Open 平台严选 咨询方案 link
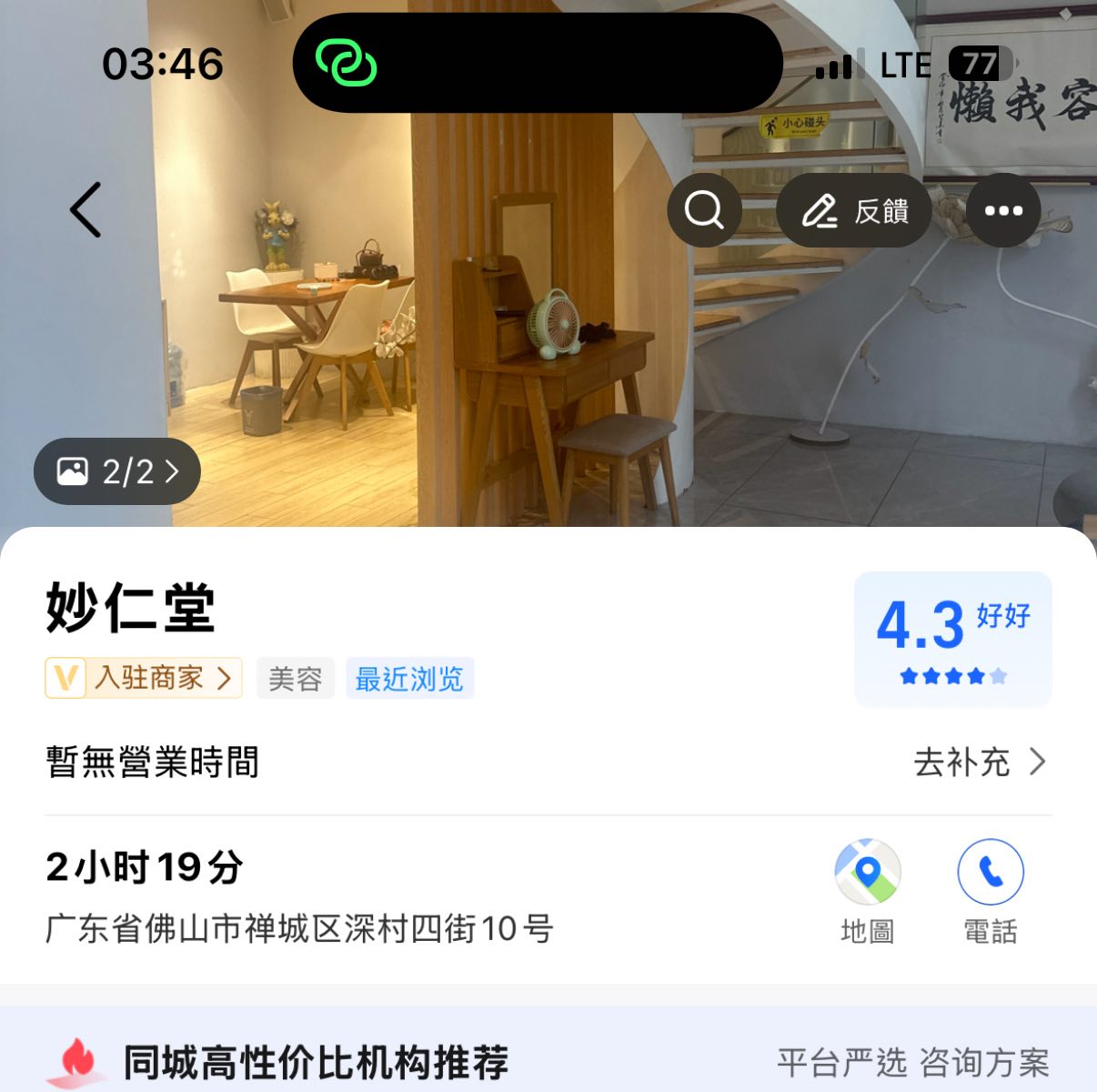1097x1092 pixels. [x=912, y=1062]
